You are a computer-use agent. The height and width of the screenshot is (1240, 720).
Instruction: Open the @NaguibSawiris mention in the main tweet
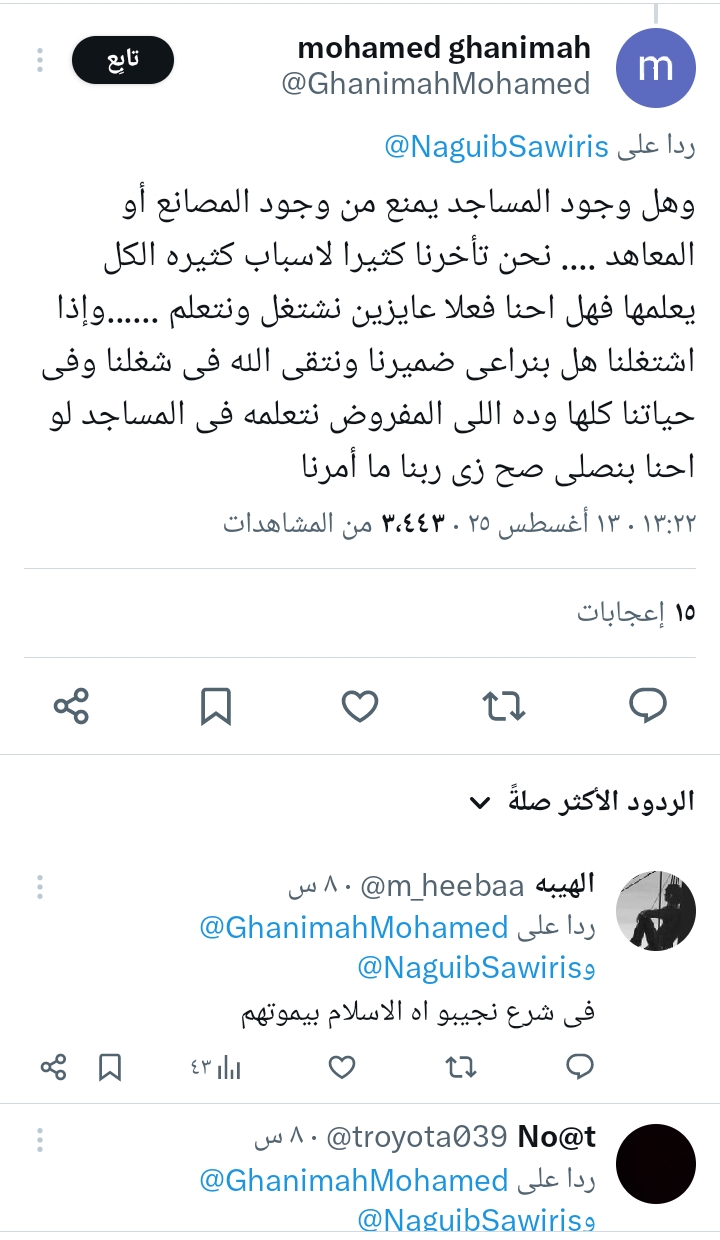(x=497, y=147)
